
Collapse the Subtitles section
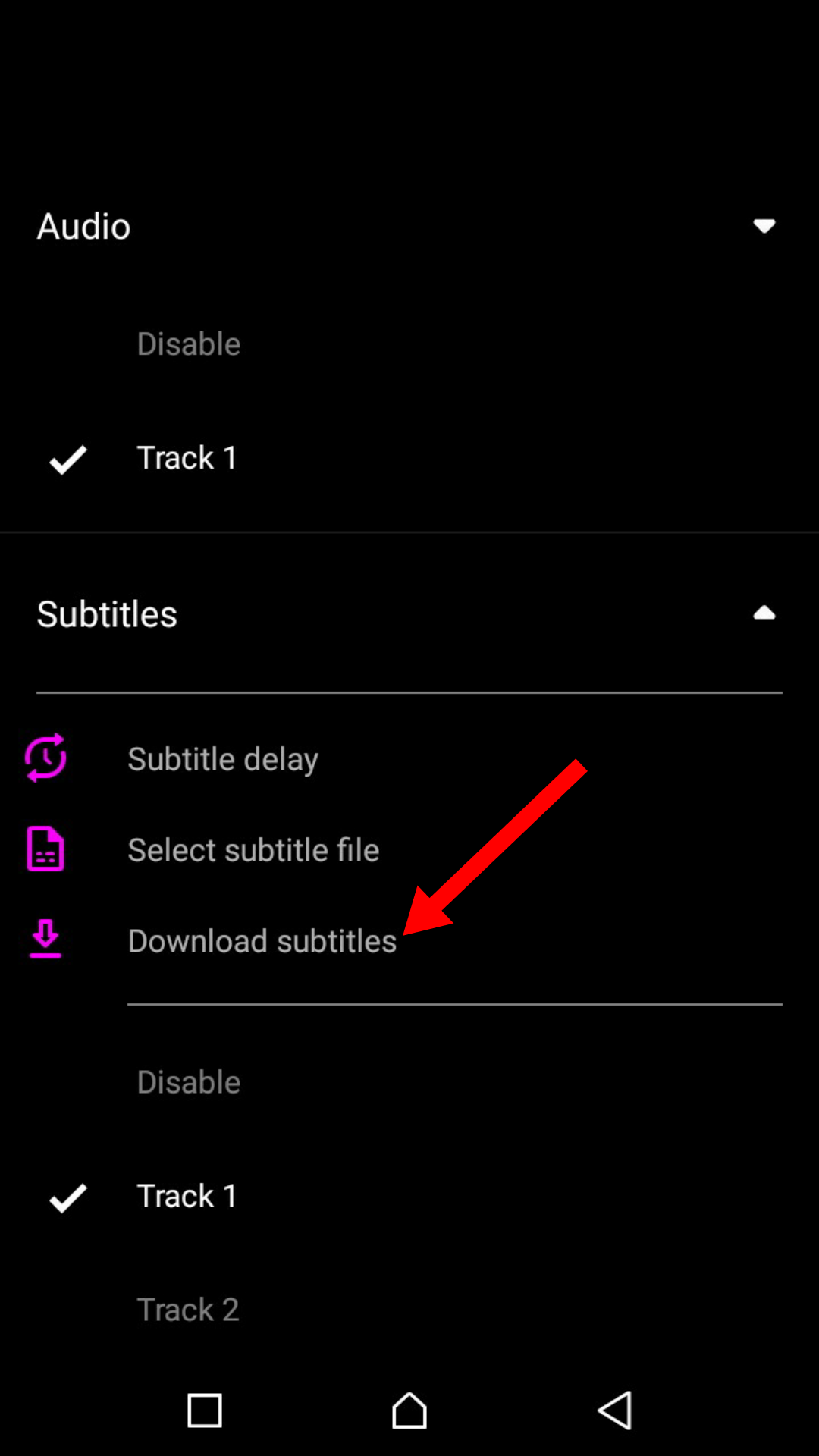point(764,613)
